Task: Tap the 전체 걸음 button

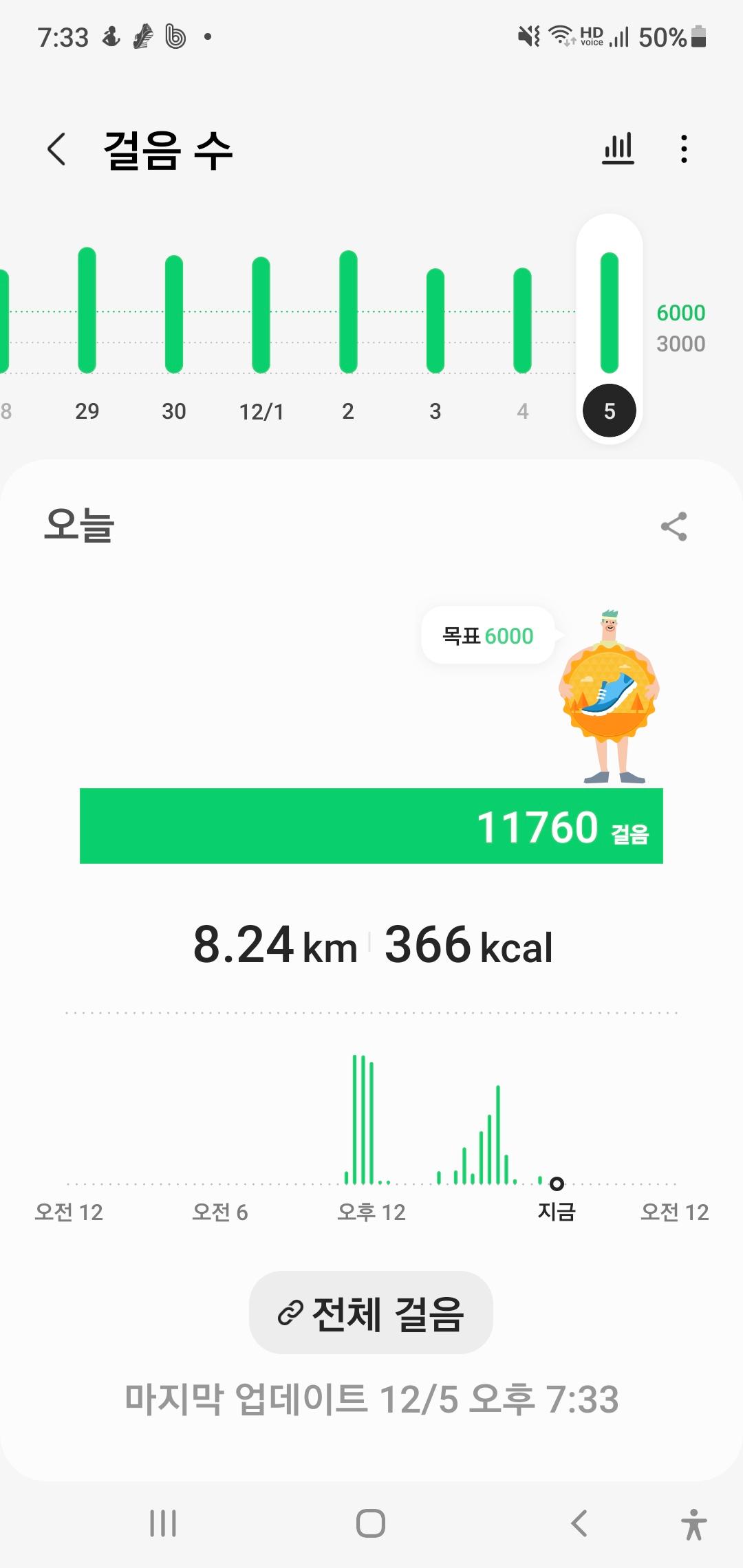Action: pyautogui.click(x=371, y=1312)
